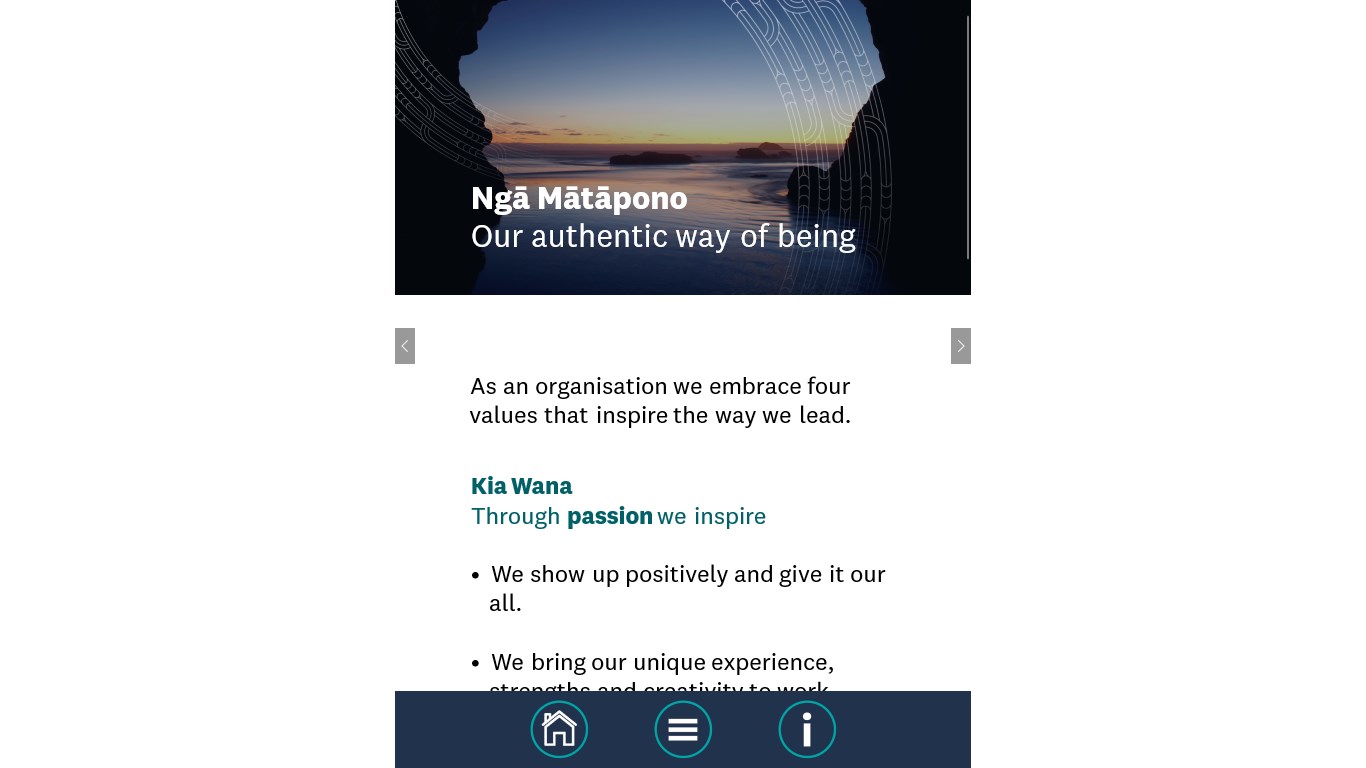Open the hamburger menu button
Screen dimensions: 1366x768
(x=683, y=729)
